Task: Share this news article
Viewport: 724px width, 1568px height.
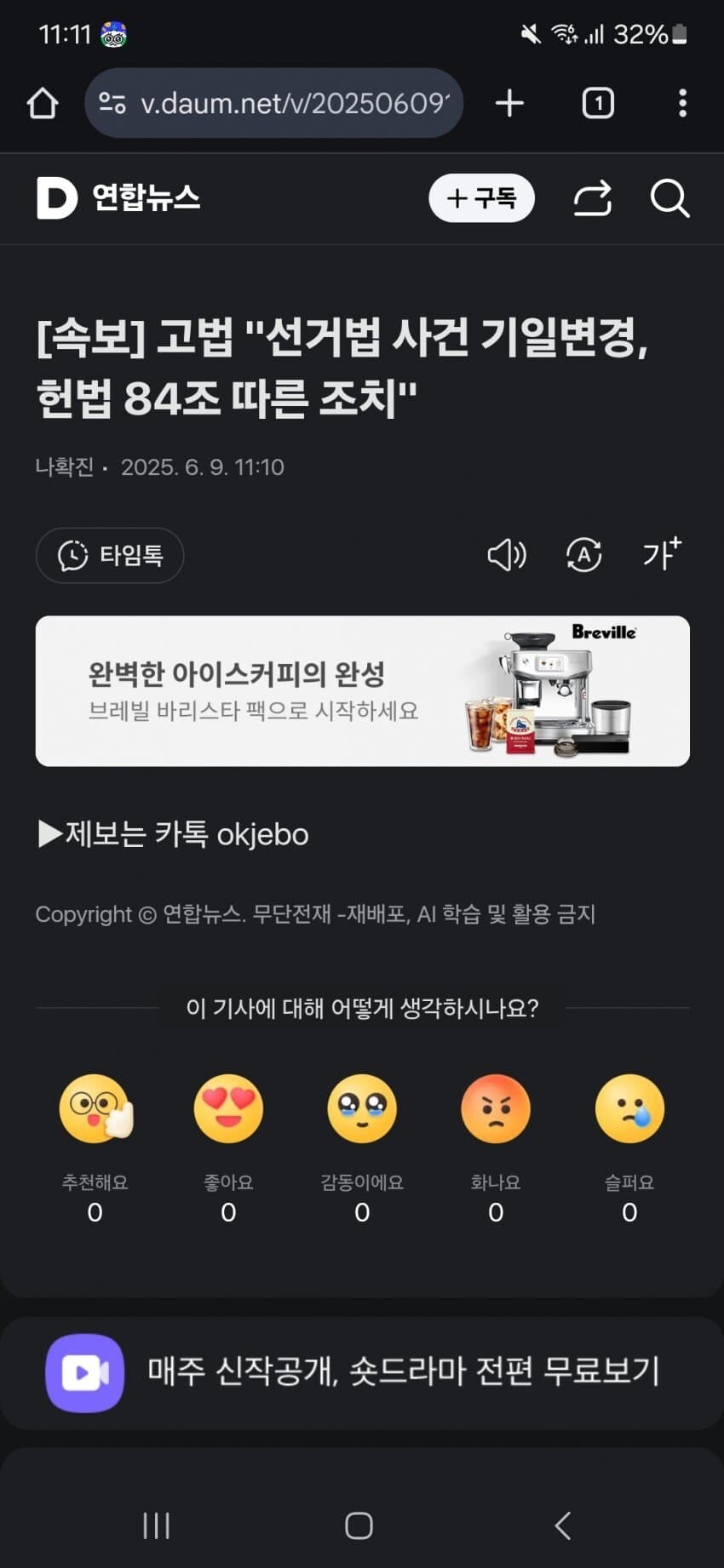Action: (x=593, y=198)
